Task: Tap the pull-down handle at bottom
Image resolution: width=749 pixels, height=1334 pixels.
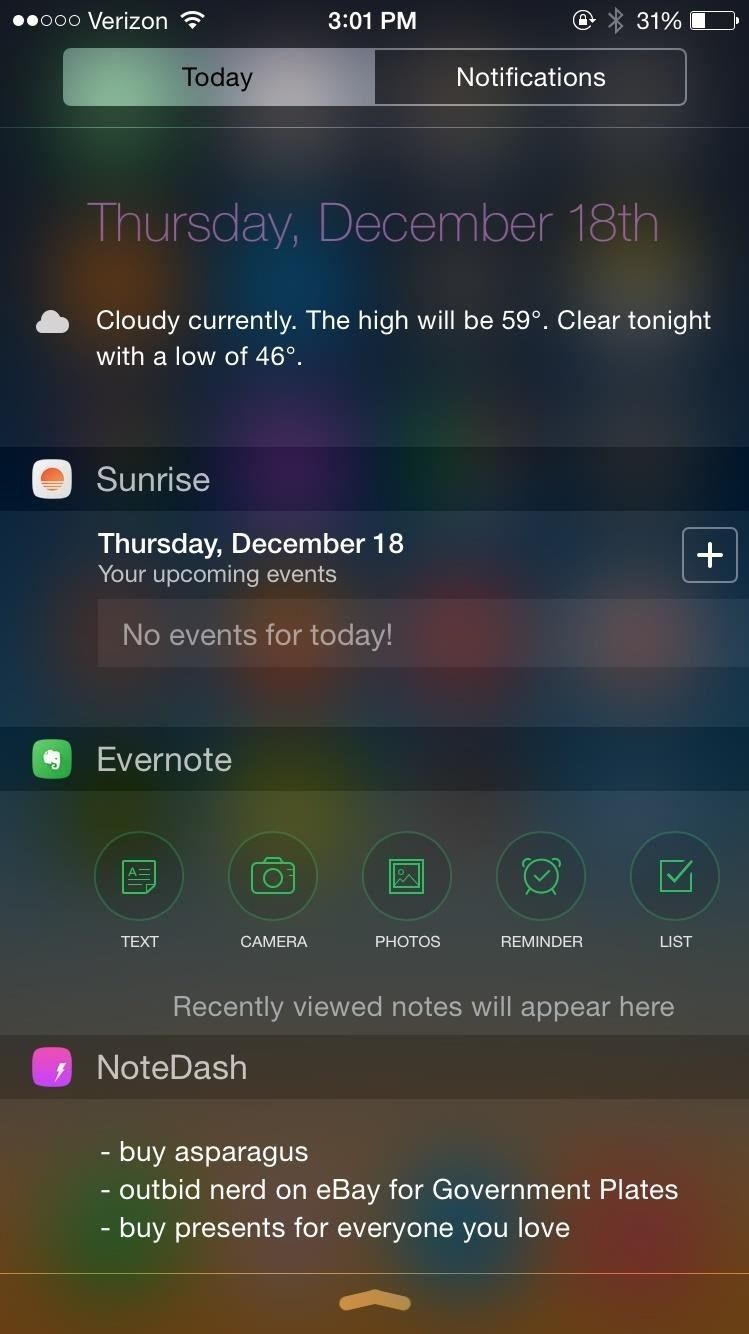Action: point(374,1301)
